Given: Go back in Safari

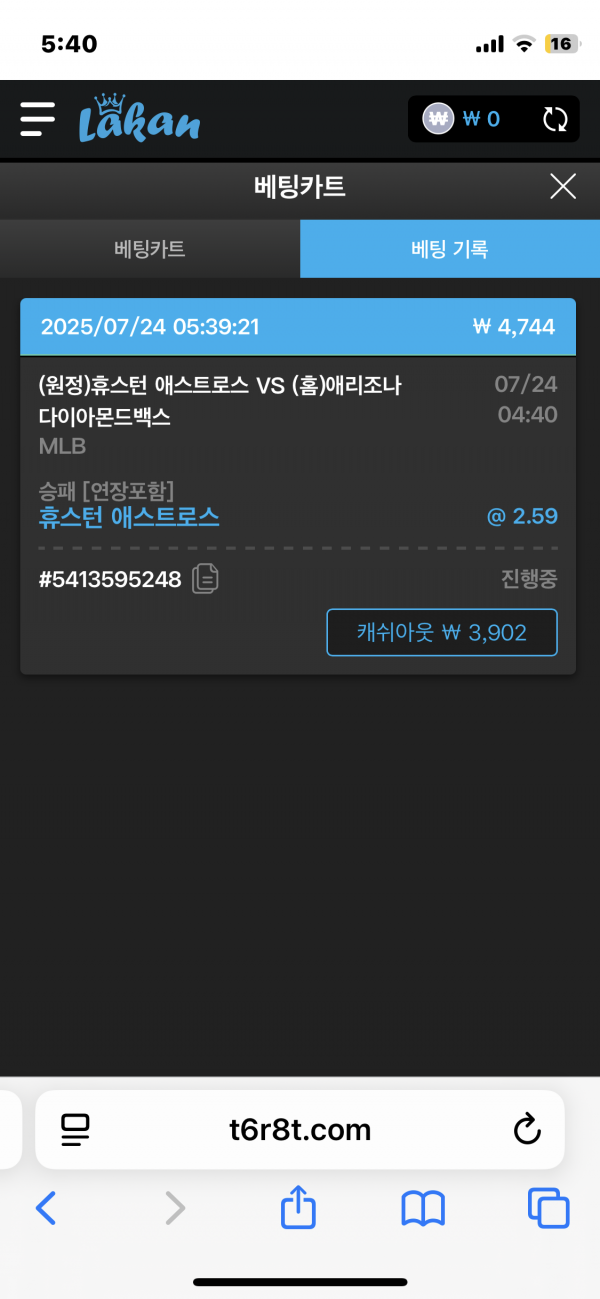Looking at the screenshot, I should point(46,1209).
